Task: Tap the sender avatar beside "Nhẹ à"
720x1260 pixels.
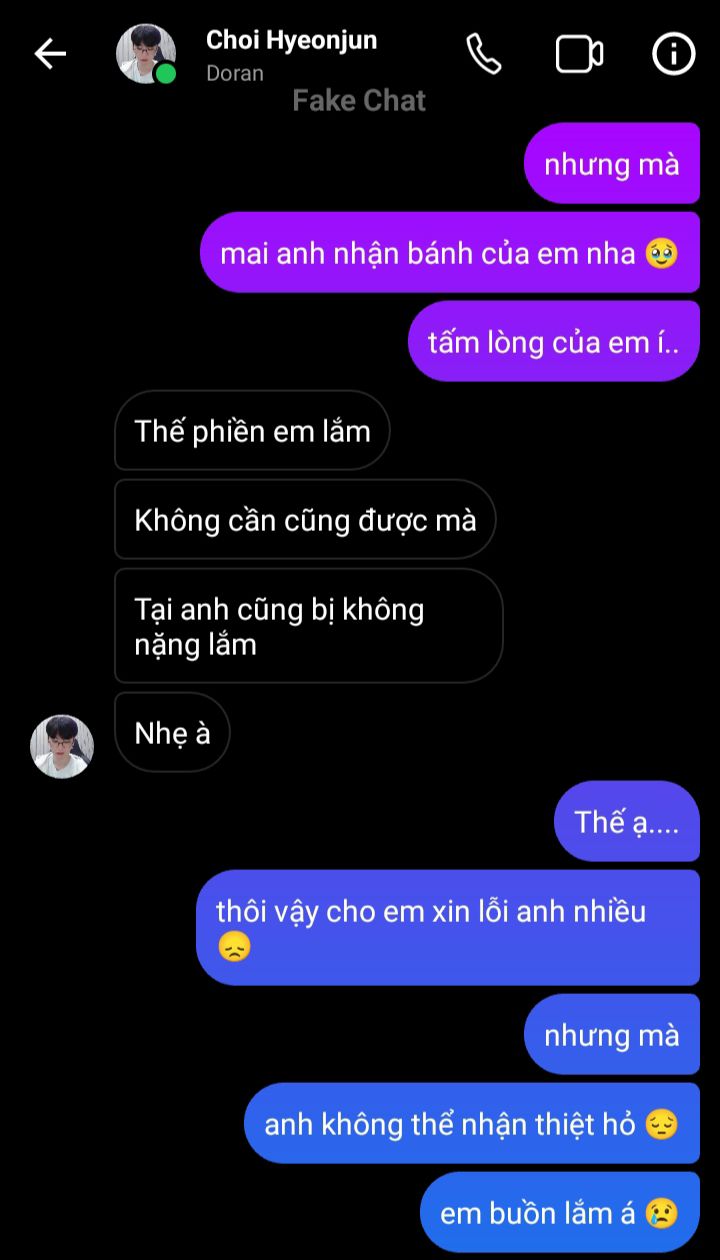Action: [62, 746]
